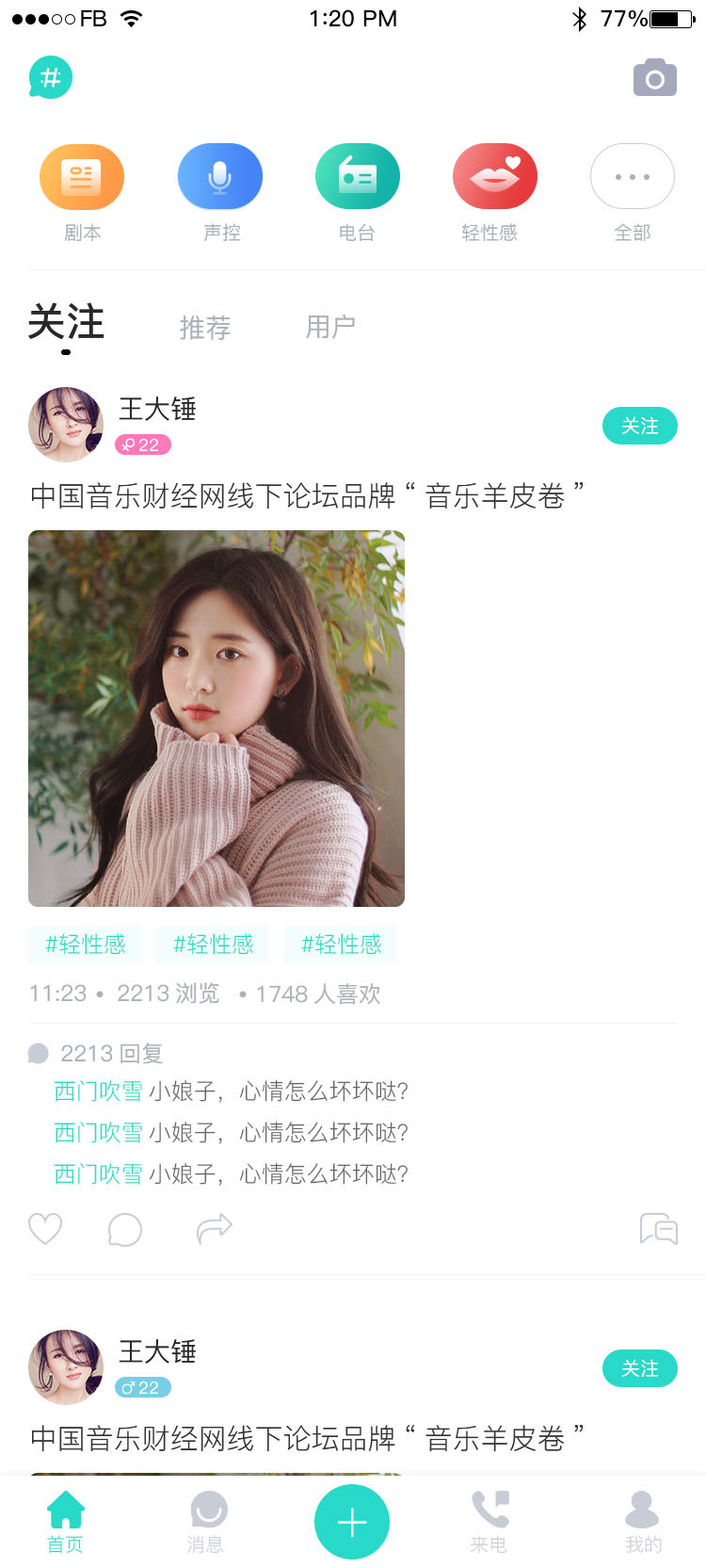The height and width of the screenshot is (1568, 706).
Task: Open the 轻性感 category
Action: click(494, 177)
